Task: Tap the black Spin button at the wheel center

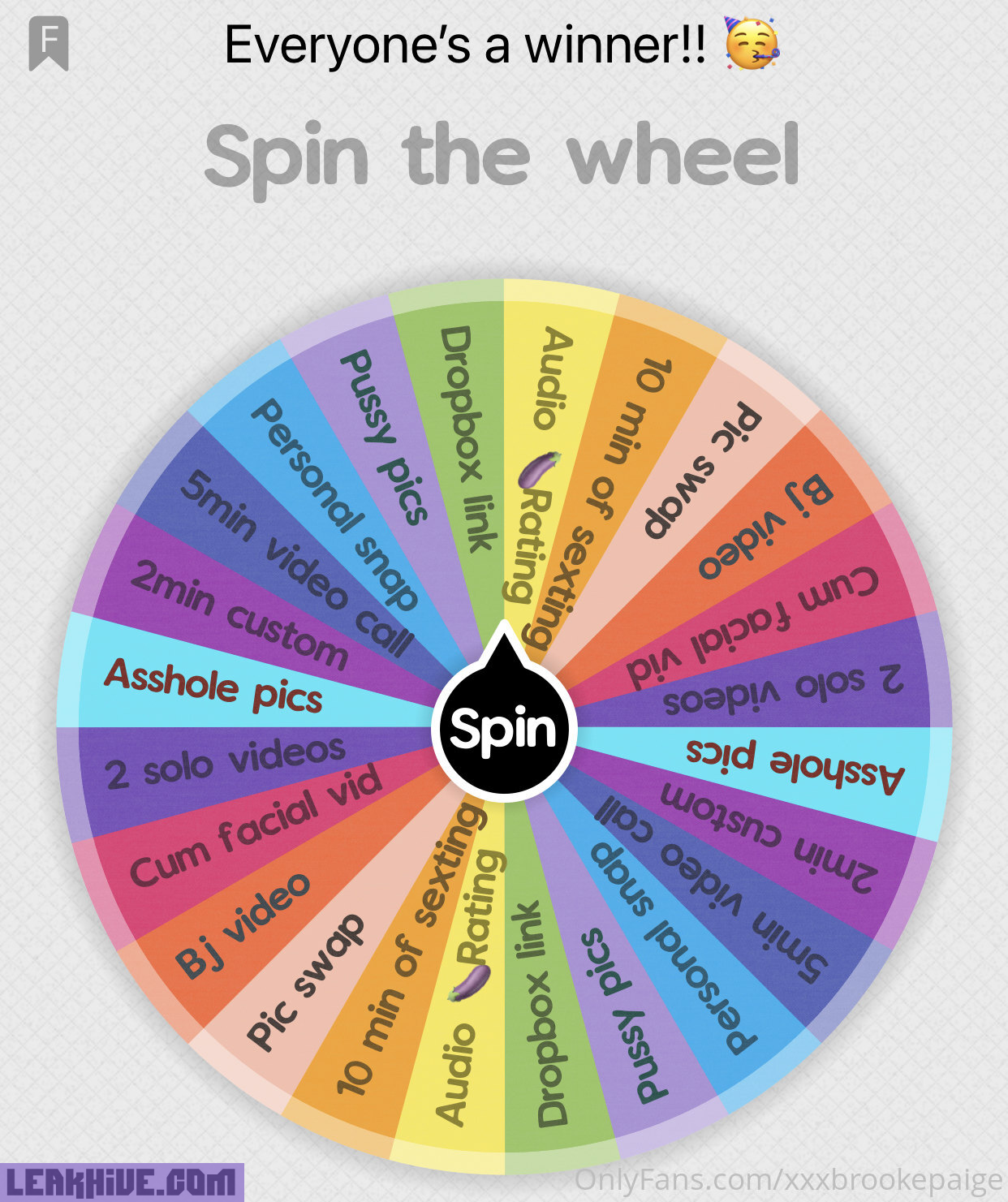Action: point(504,728)
